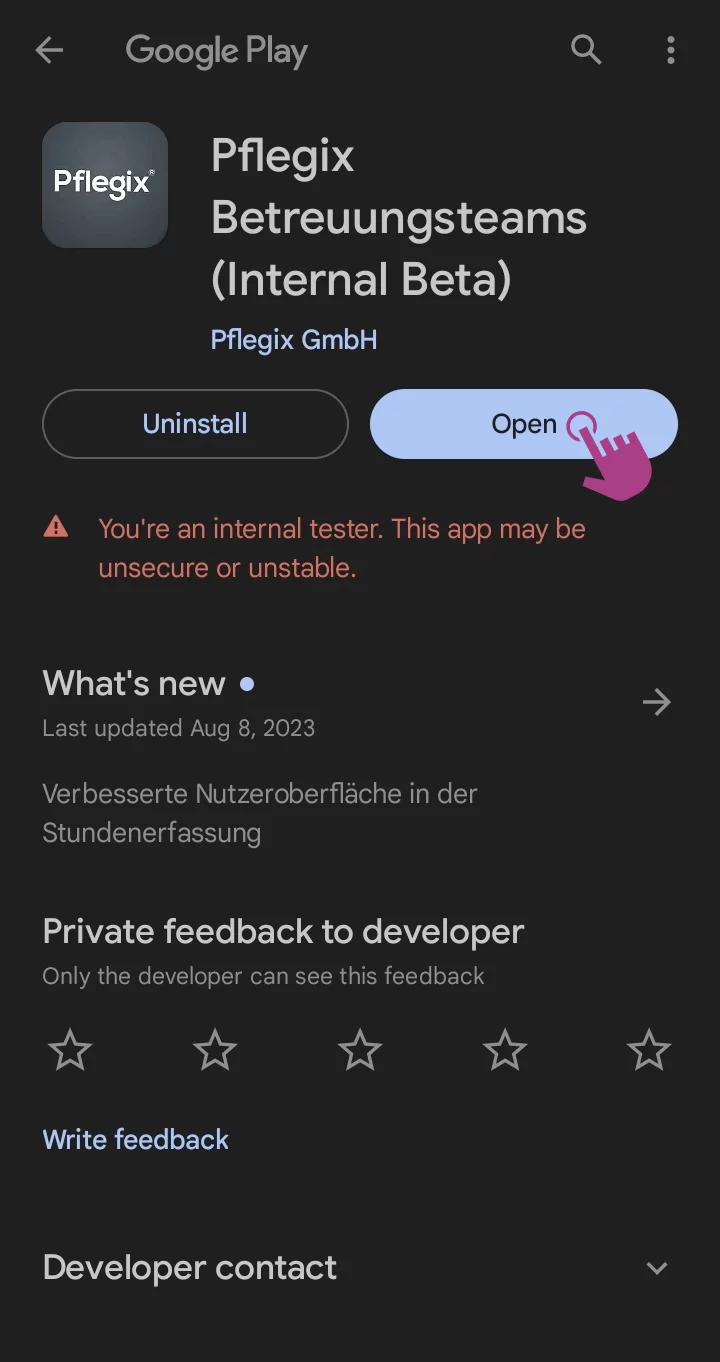Open the Google Play search icon

586,50
